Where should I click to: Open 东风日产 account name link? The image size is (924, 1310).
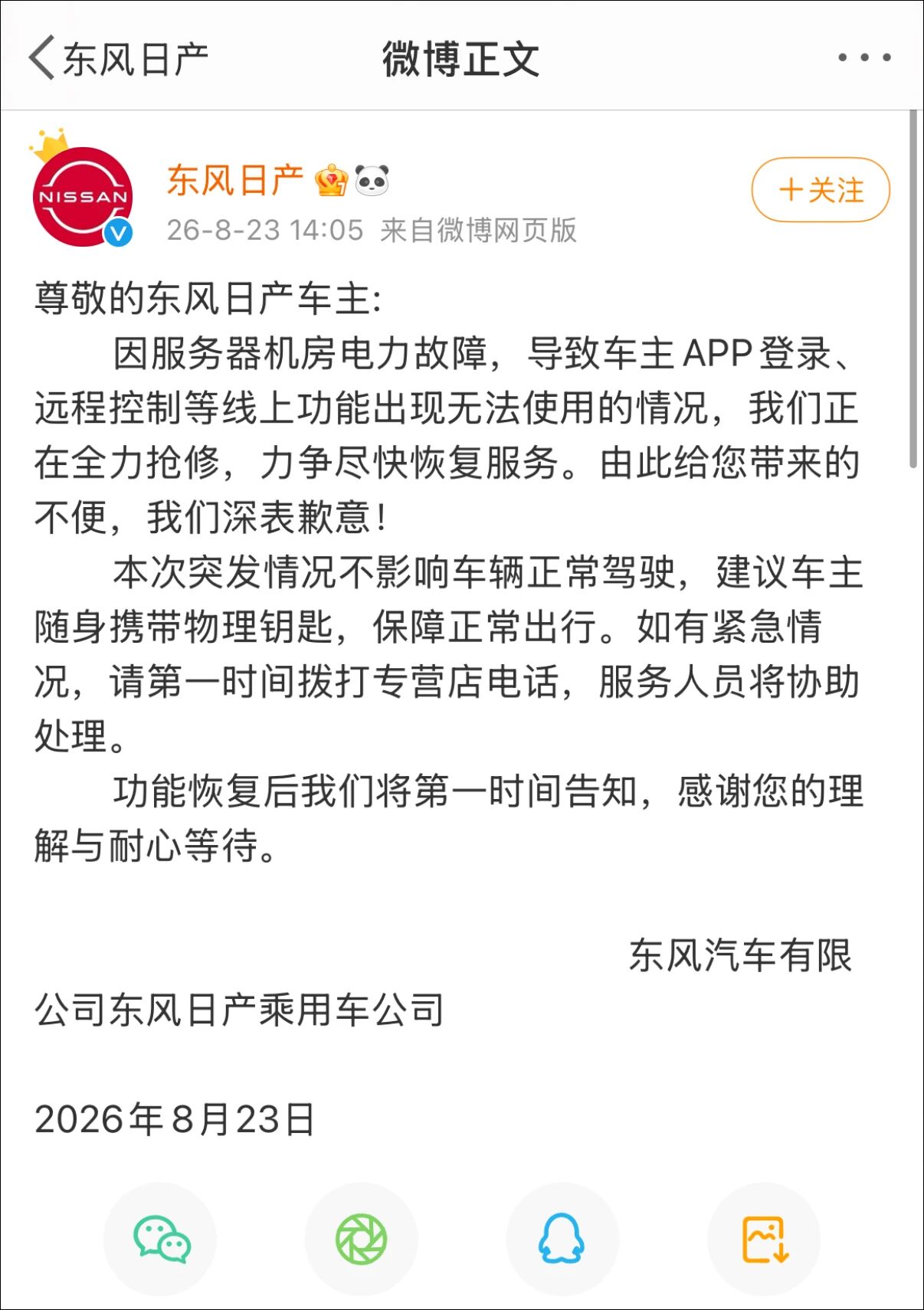[x=235, y=181]
